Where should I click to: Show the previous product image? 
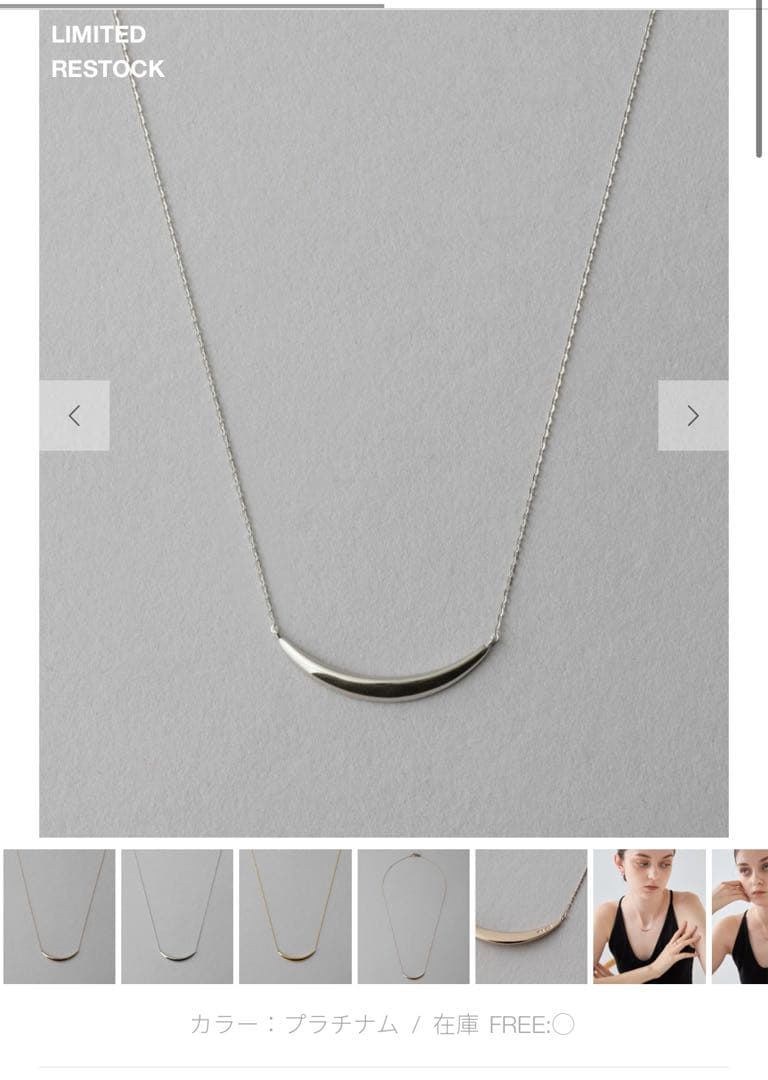click(x=74, y=416)
